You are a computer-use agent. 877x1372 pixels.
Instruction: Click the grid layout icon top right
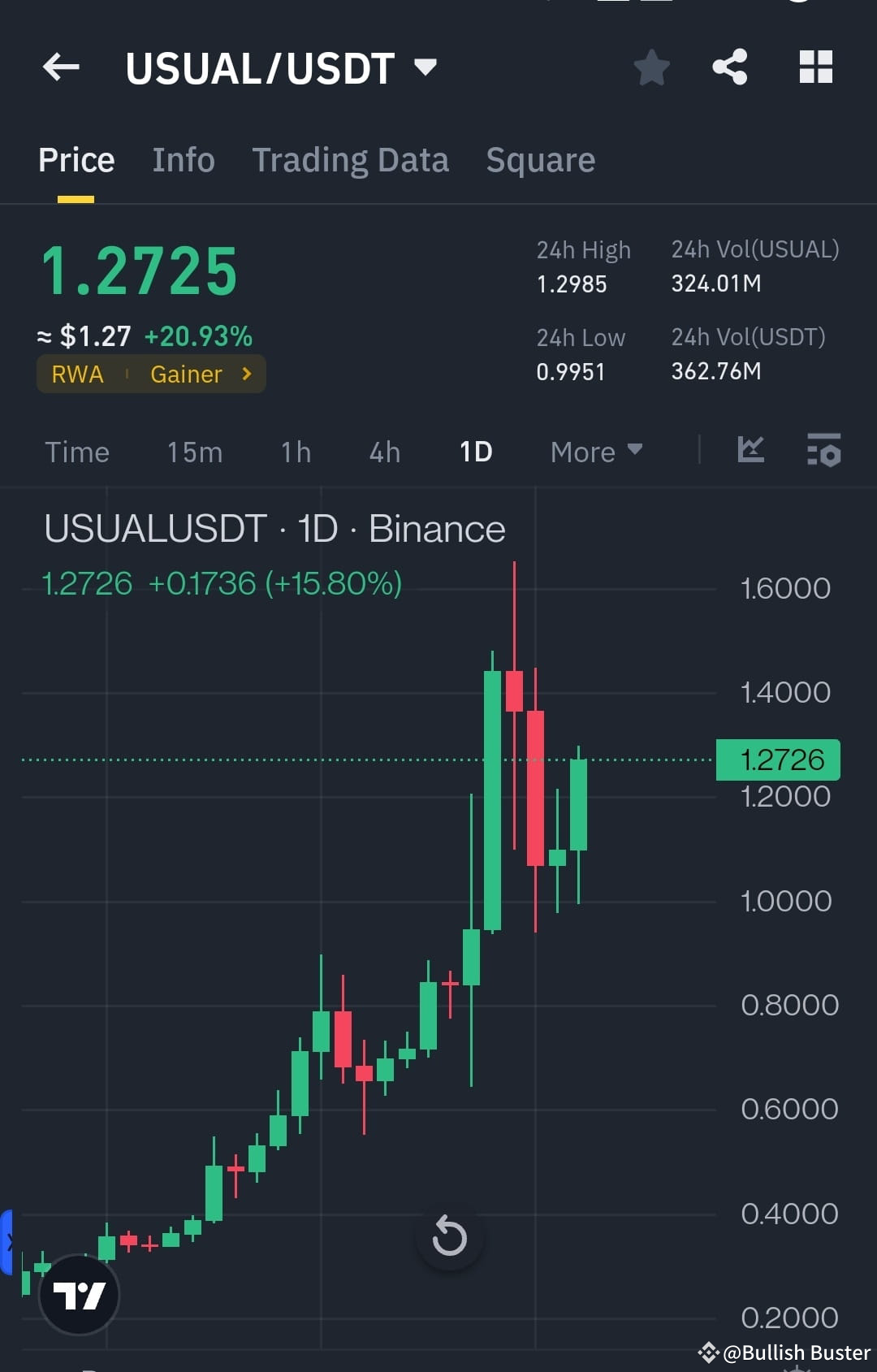(x=815, y=68)
